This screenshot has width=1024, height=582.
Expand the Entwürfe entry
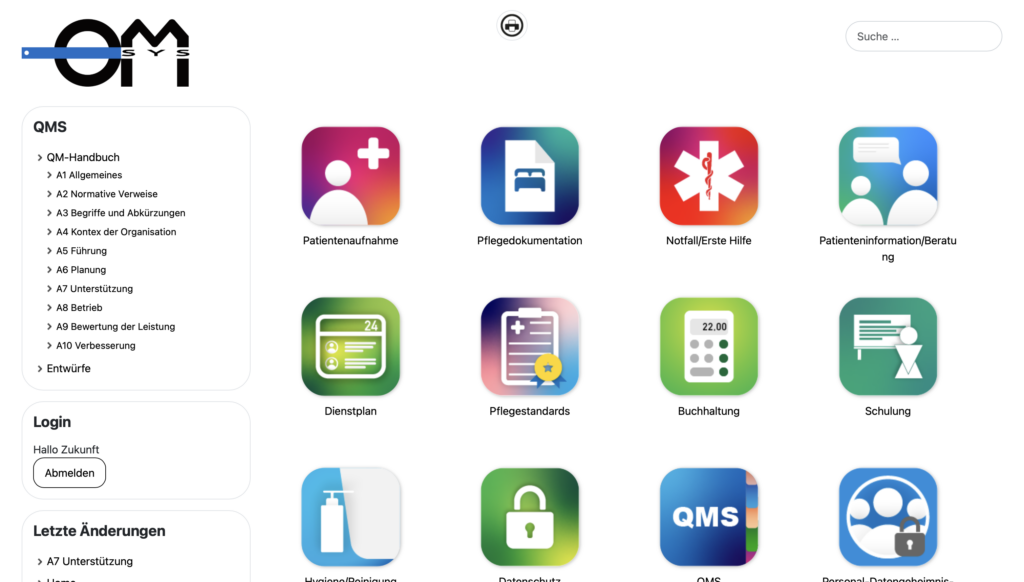[68, 368]
